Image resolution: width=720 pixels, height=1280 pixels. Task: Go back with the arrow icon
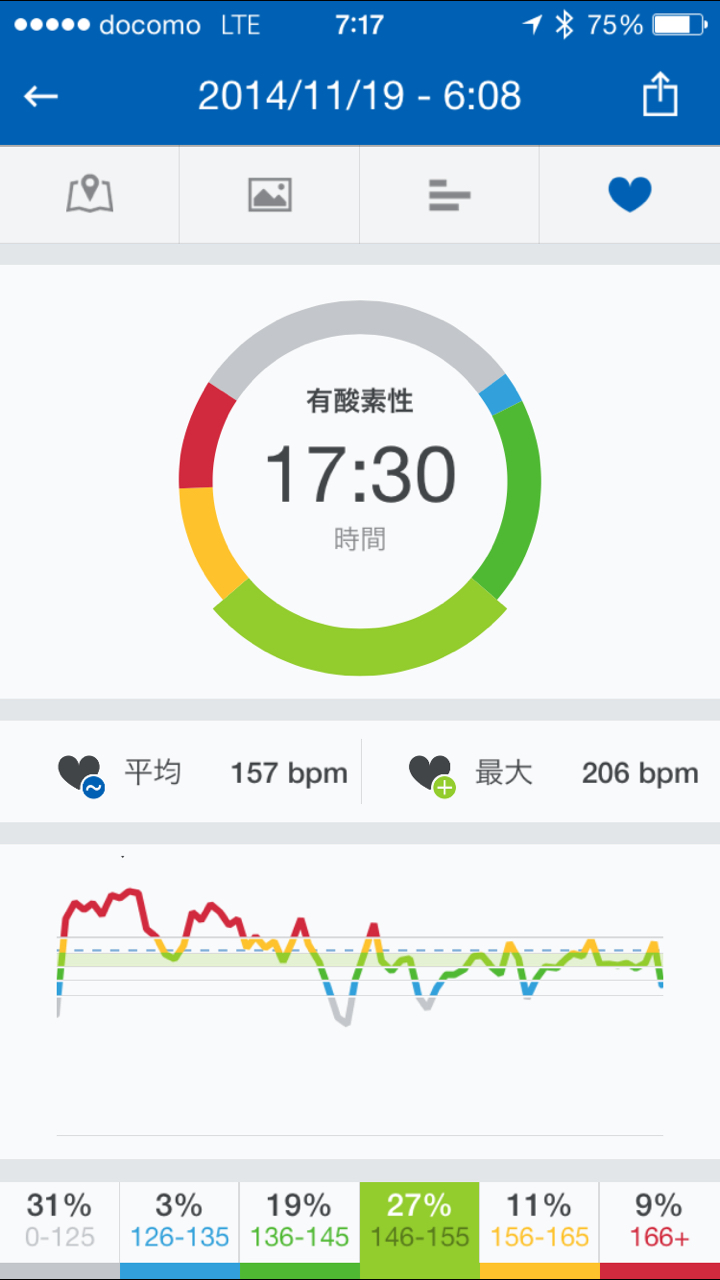coord(42,96)
